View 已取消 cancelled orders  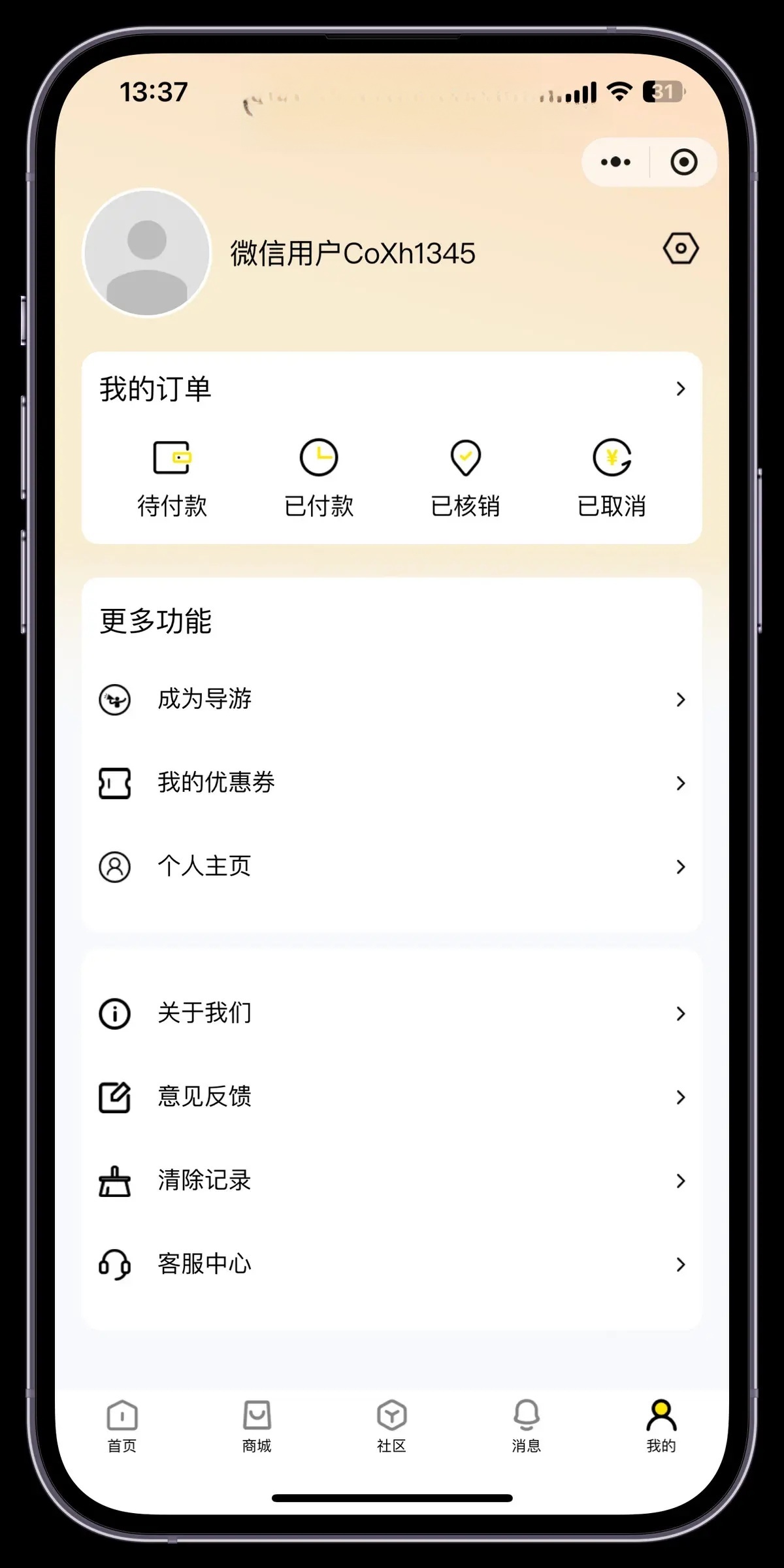[x=612, y=478]
